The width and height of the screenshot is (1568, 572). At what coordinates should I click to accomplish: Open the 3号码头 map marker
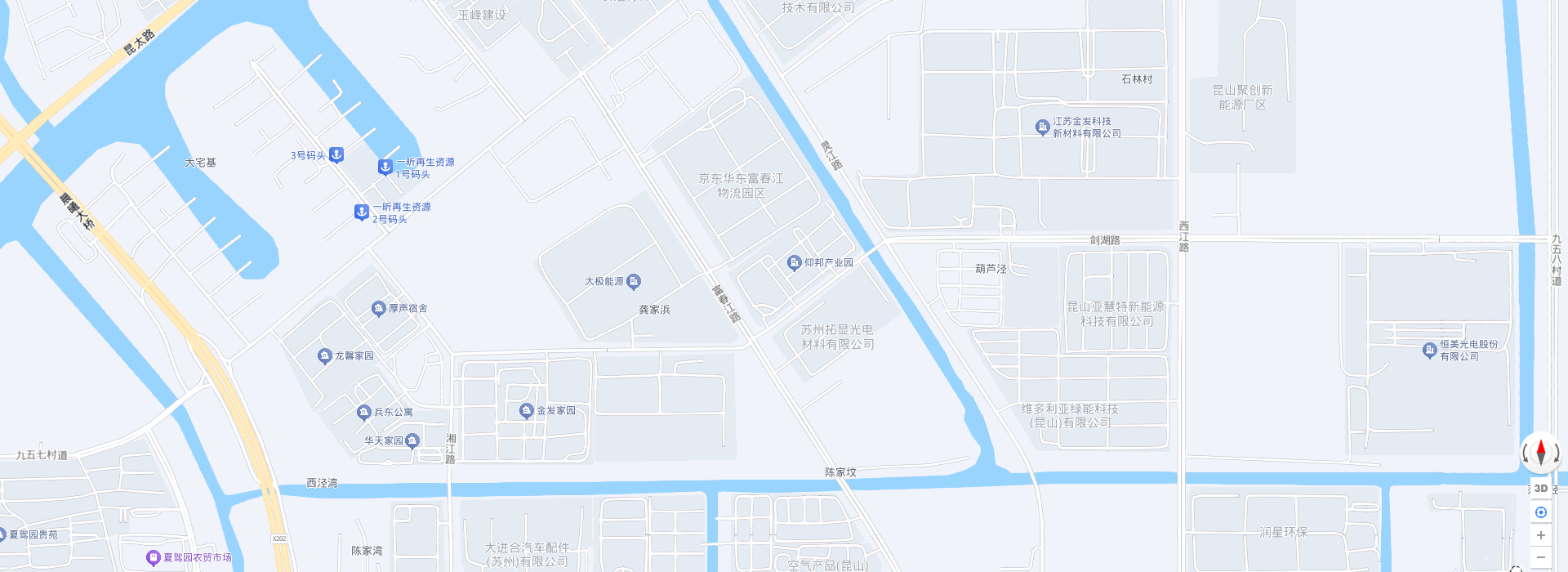coord(336,154)
